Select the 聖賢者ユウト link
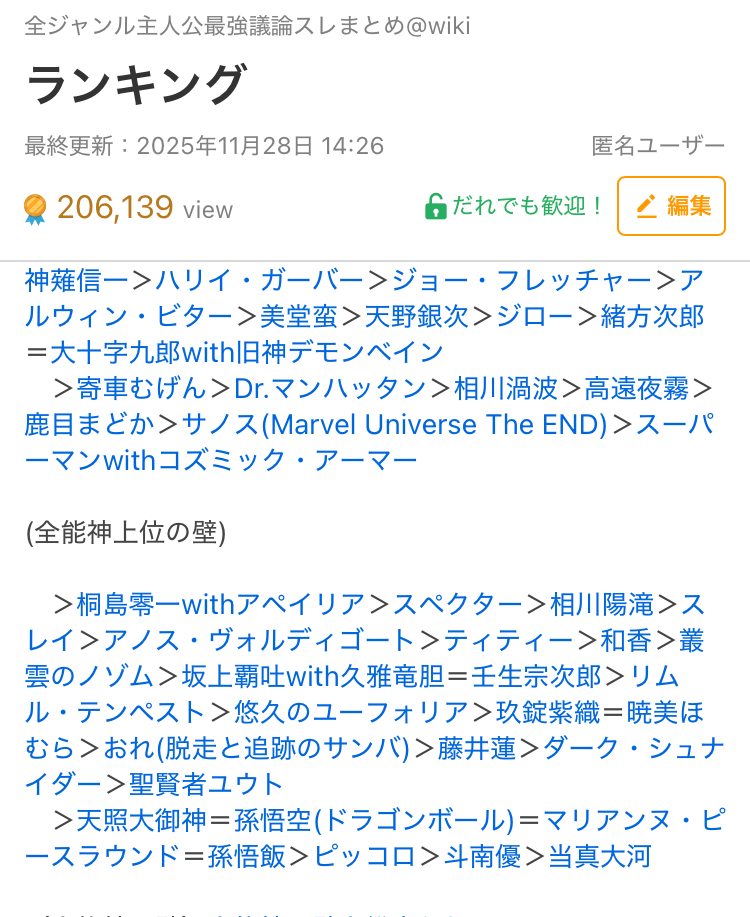Screen dimensions: 750x917 point(206,784)
